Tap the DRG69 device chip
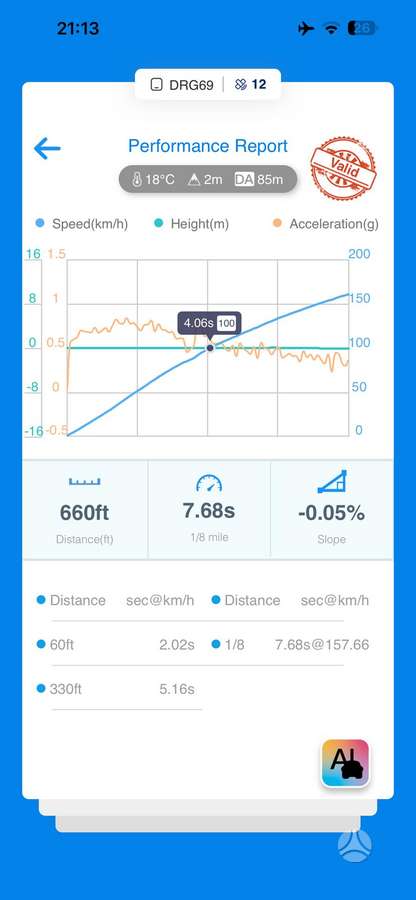This screenshot has width=416, height=900. tap(181, 85)
